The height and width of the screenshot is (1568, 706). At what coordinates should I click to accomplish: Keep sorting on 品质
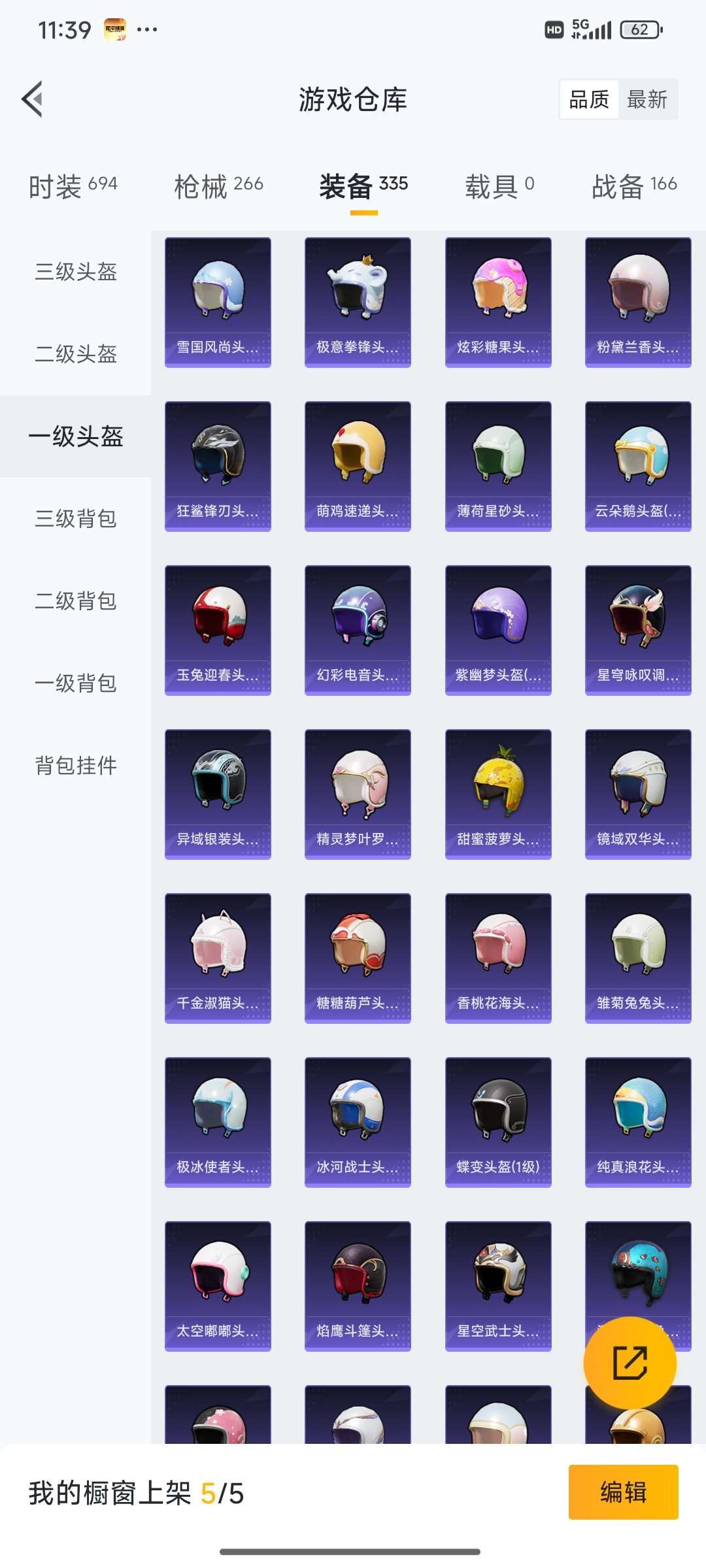tap(588, 99)
